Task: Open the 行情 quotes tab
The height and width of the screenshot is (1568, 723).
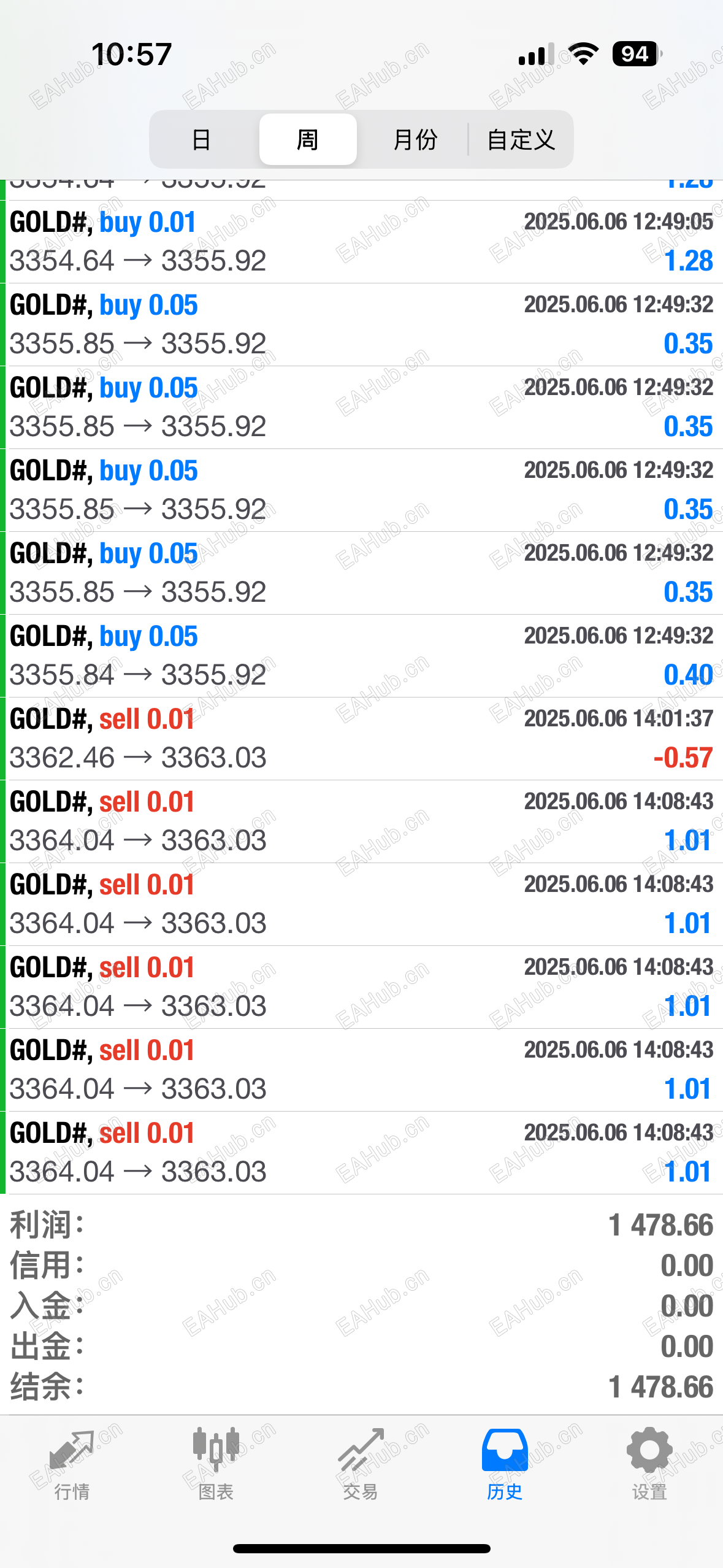Action: [x=72, y=1464]
